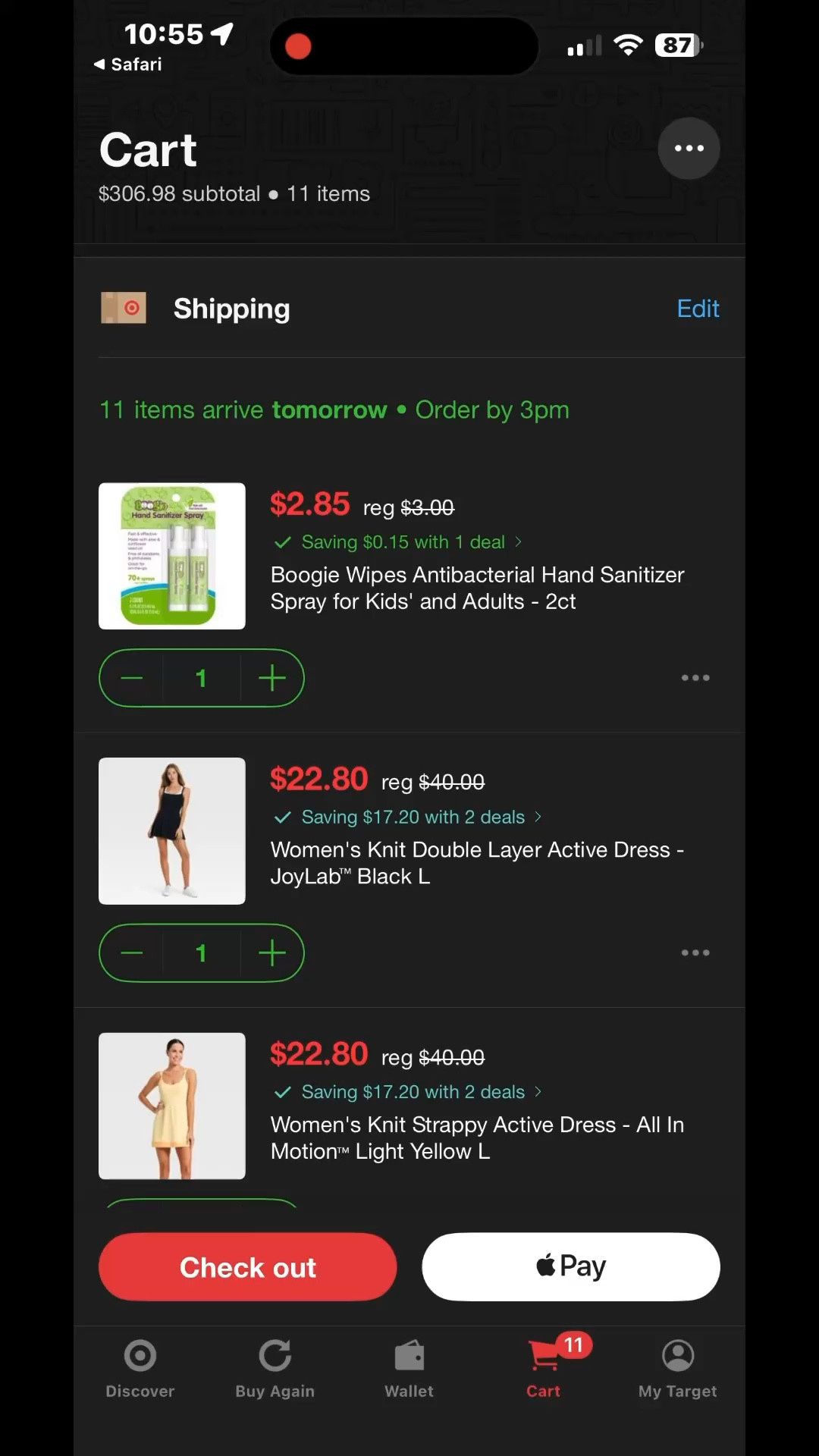
Task: Edit the shipping details
Action: [x=697, y=308]
